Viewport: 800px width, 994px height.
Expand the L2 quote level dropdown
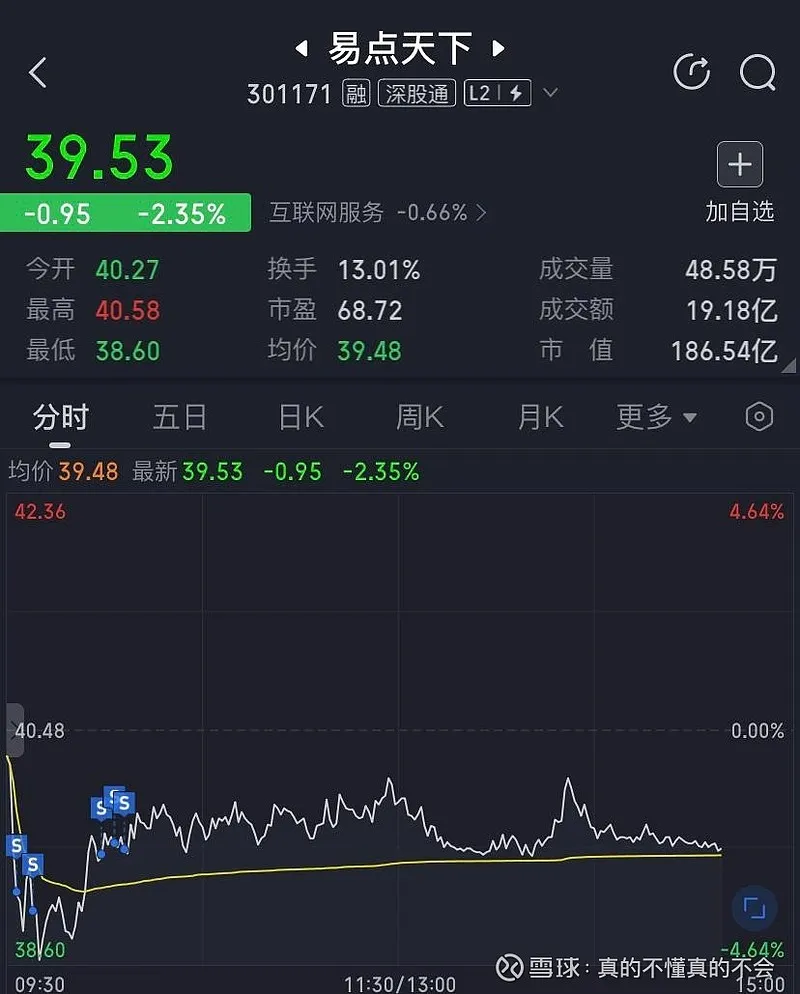549,94
